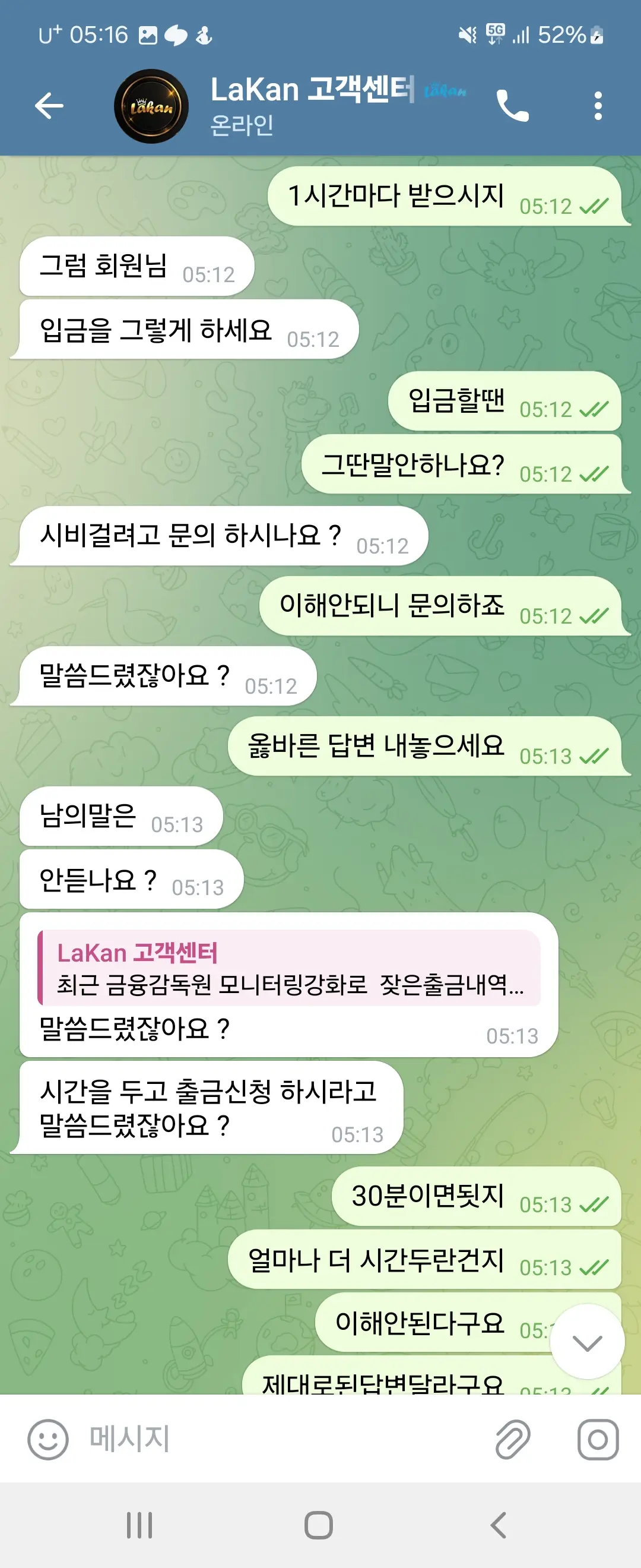Open the LaKan 고객센터 profile avatar
The width and height of the screenshot is (641, 1568).
(x=151, y=106)
